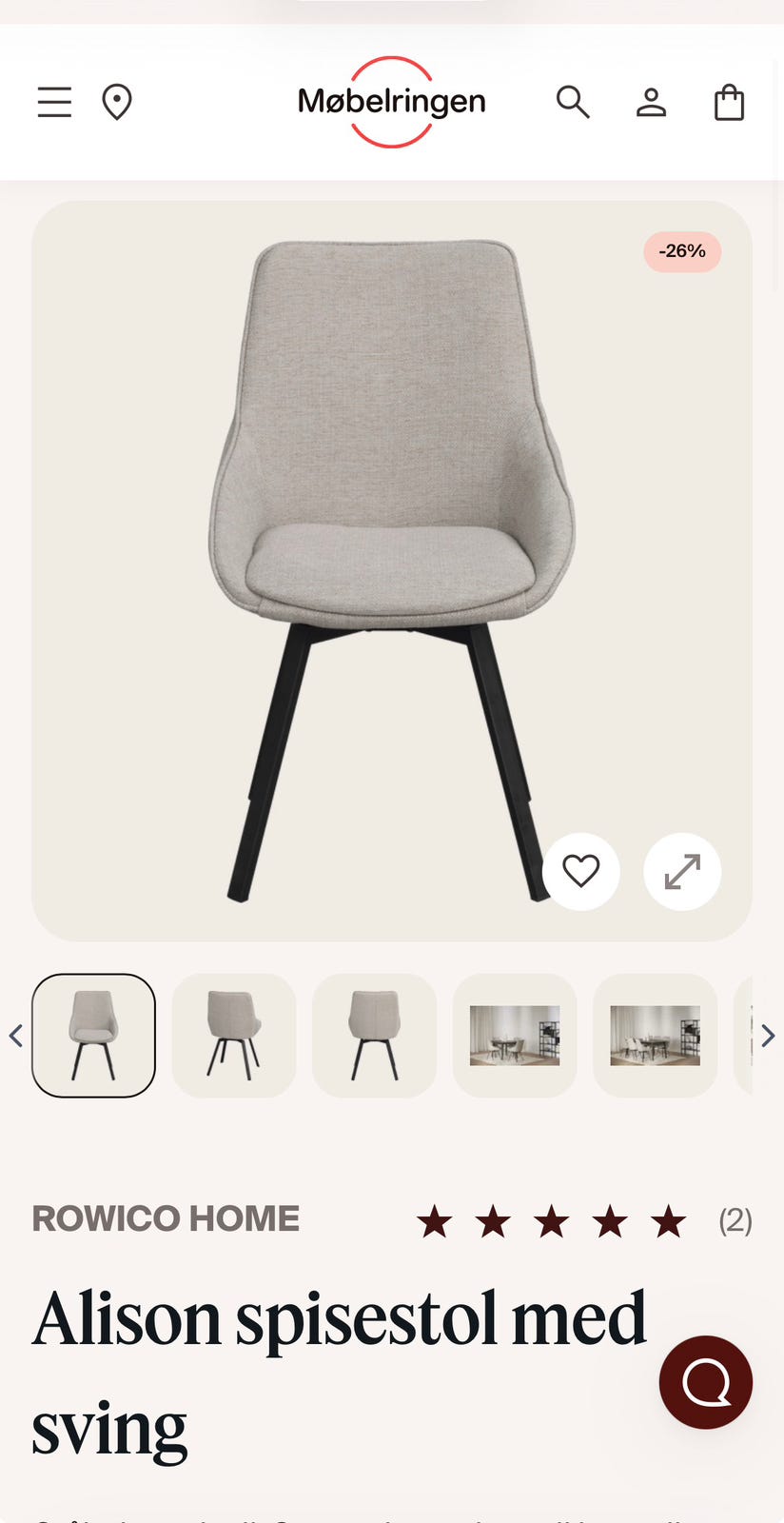Select the first front-view chair thumbnail
The height and width of the screenshot is (1523, 784).
(93, 1036)
